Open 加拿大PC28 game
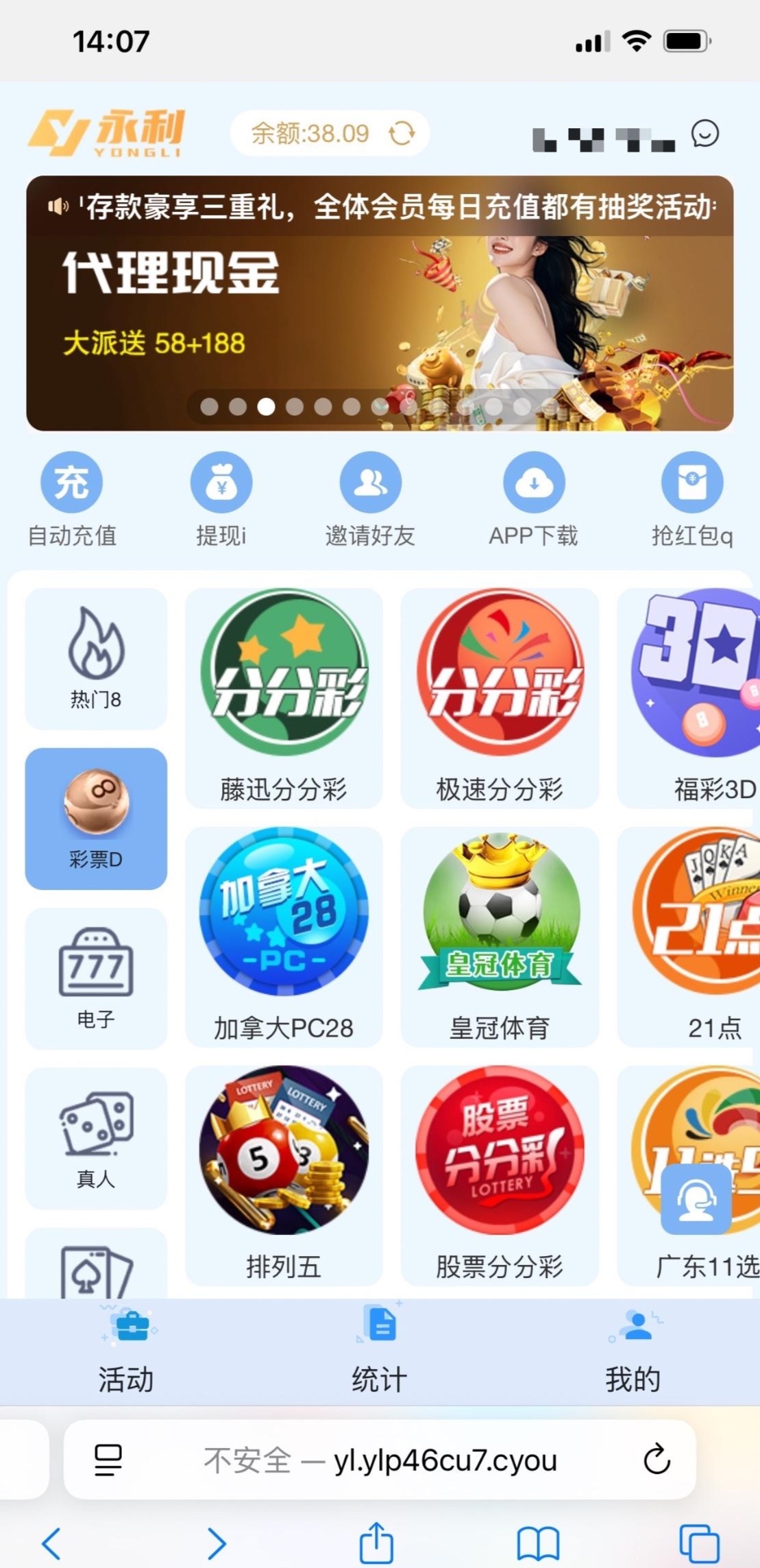 [x=284, y=937]
